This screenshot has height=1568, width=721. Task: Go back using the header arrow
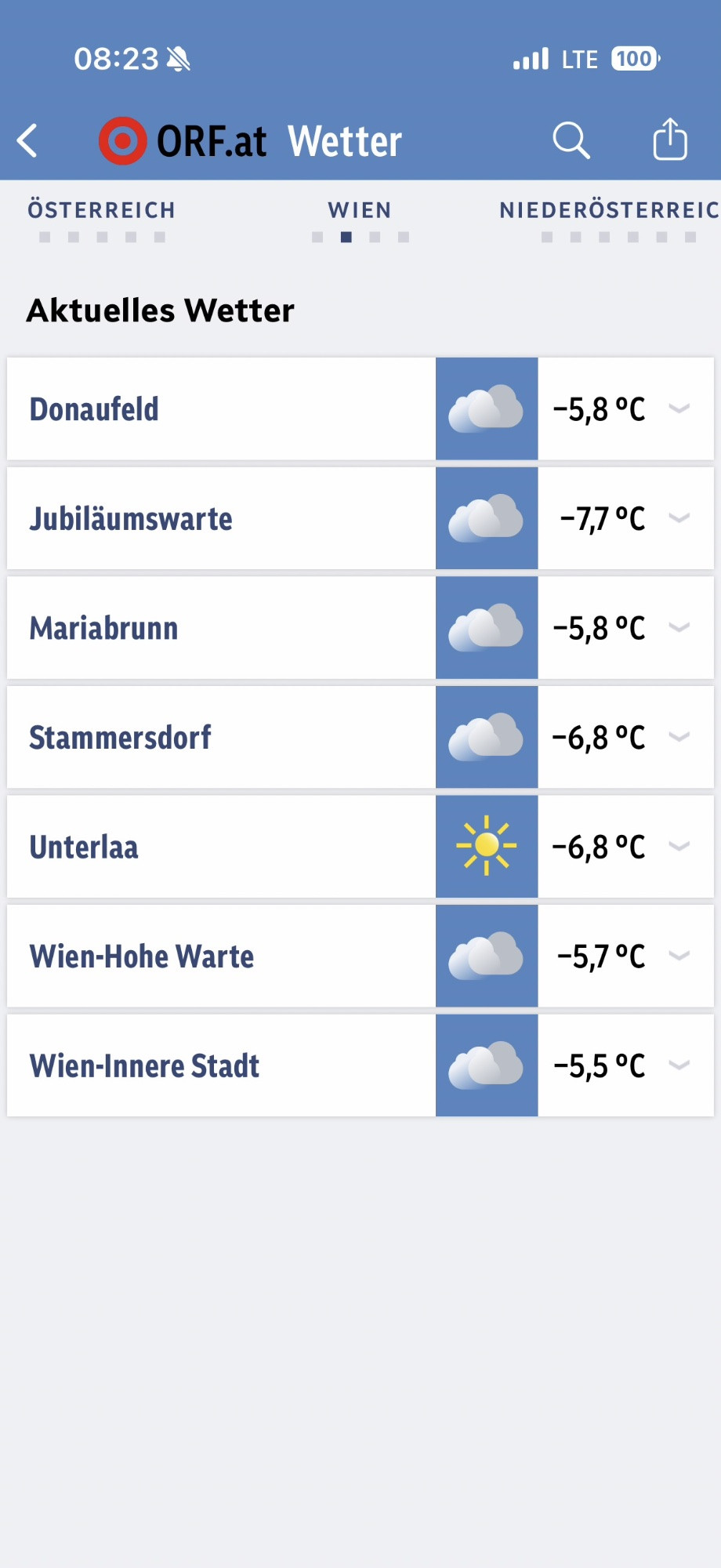28,141
